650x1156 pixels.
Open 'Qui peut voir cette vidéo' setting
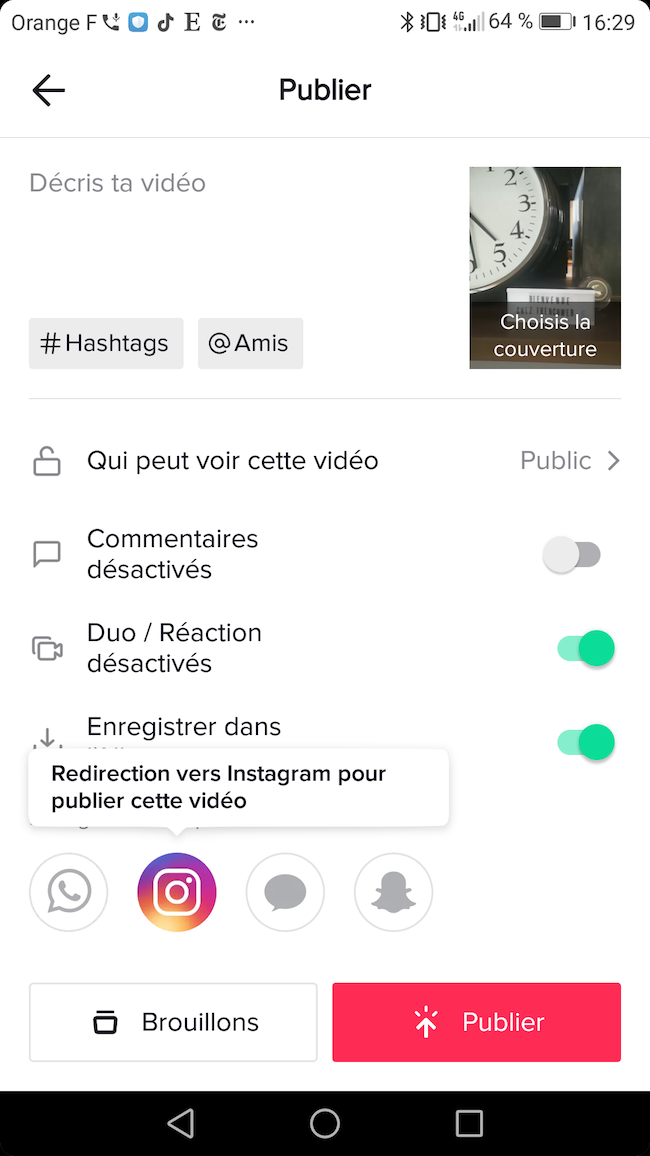click(x=325, y=461)
